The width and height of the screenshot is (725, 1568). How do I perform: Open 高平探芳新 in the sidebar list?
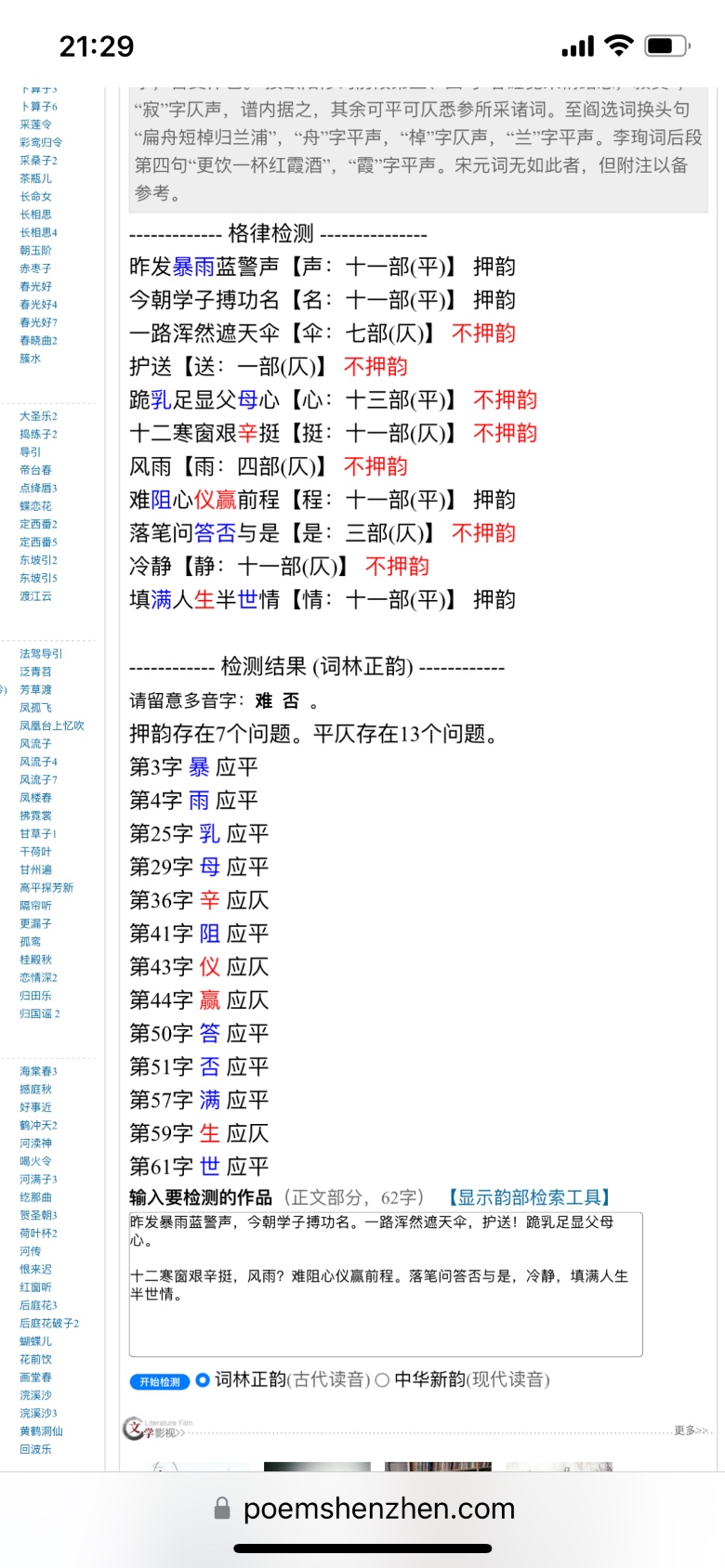click(46, 888)
